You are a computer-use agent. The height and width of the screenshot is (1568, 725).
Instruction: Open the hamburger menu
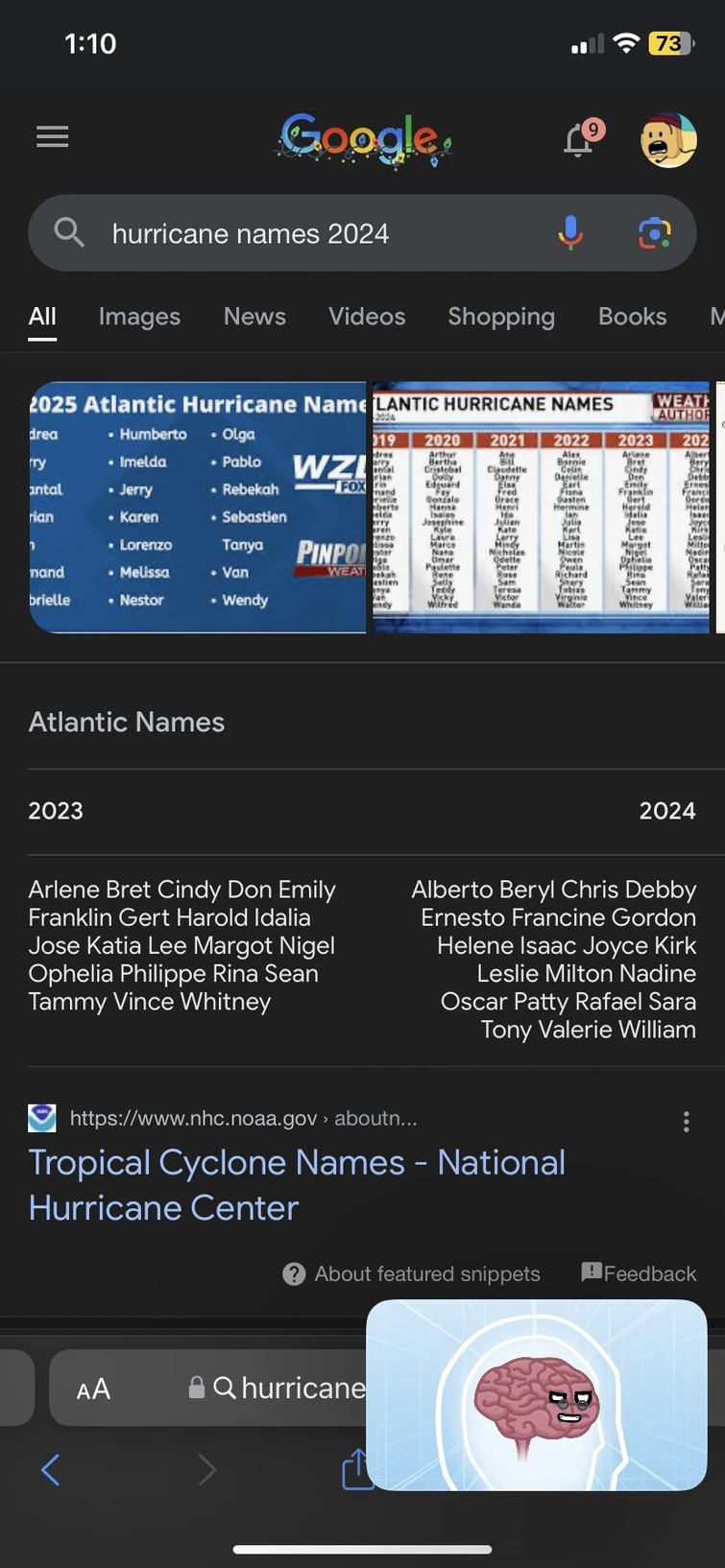(52, 137)
